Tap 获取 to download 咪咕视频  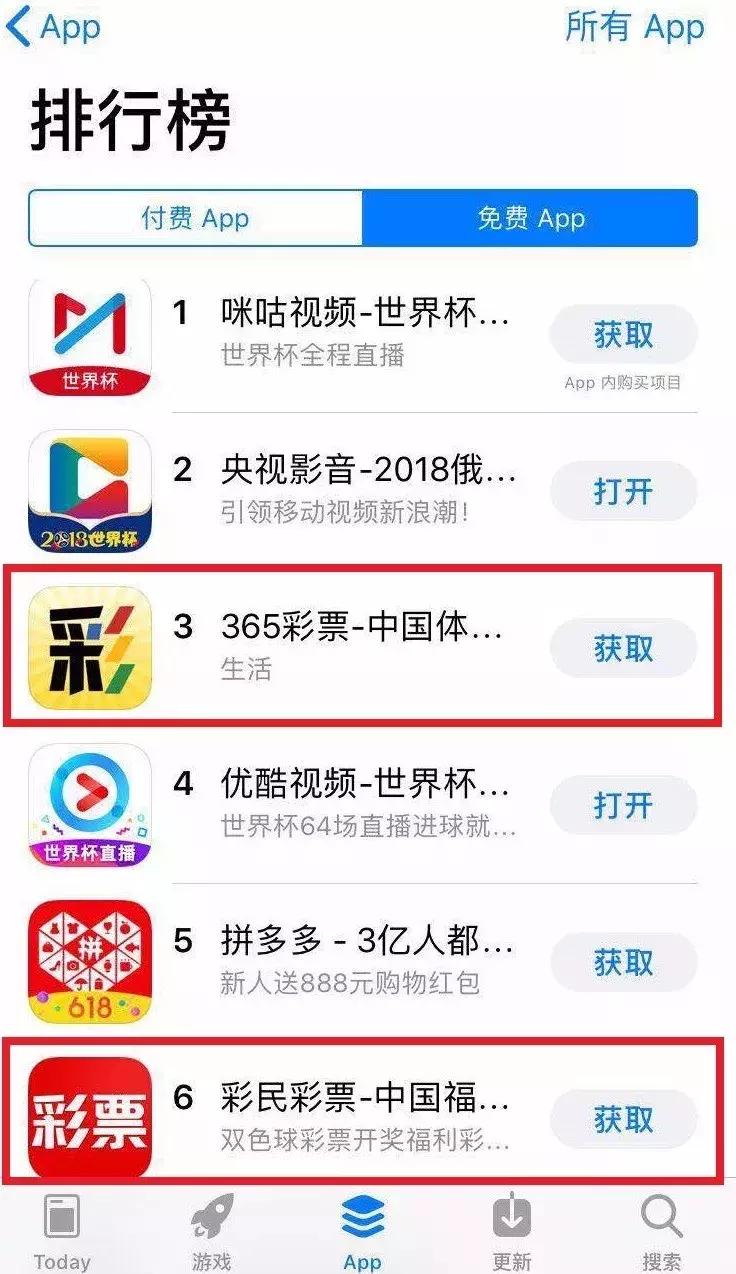click(x=622, y=335)
